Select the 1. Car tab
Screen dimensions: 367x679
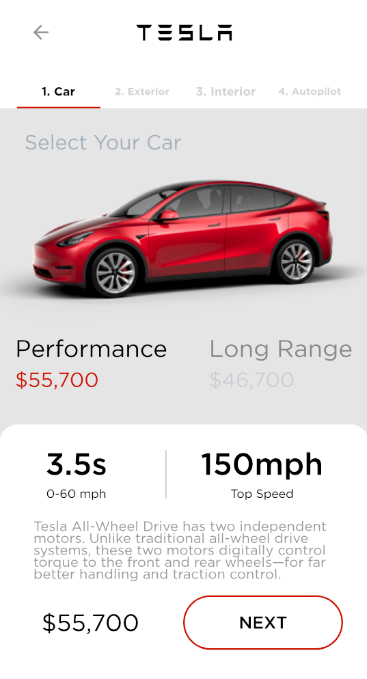[58, 92]
